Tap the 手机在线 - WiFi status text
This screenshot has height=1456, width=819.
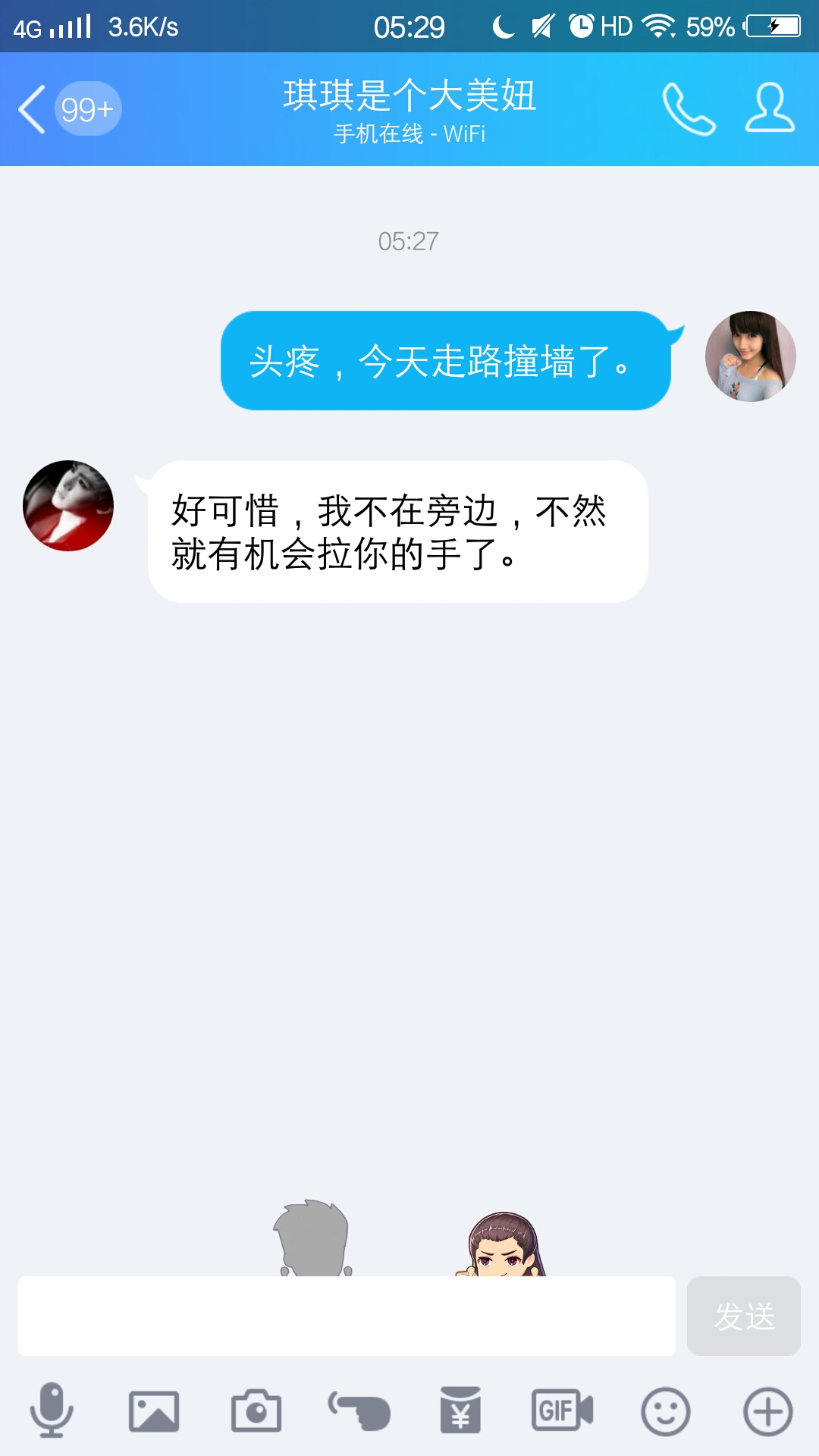tap(409, 135)
